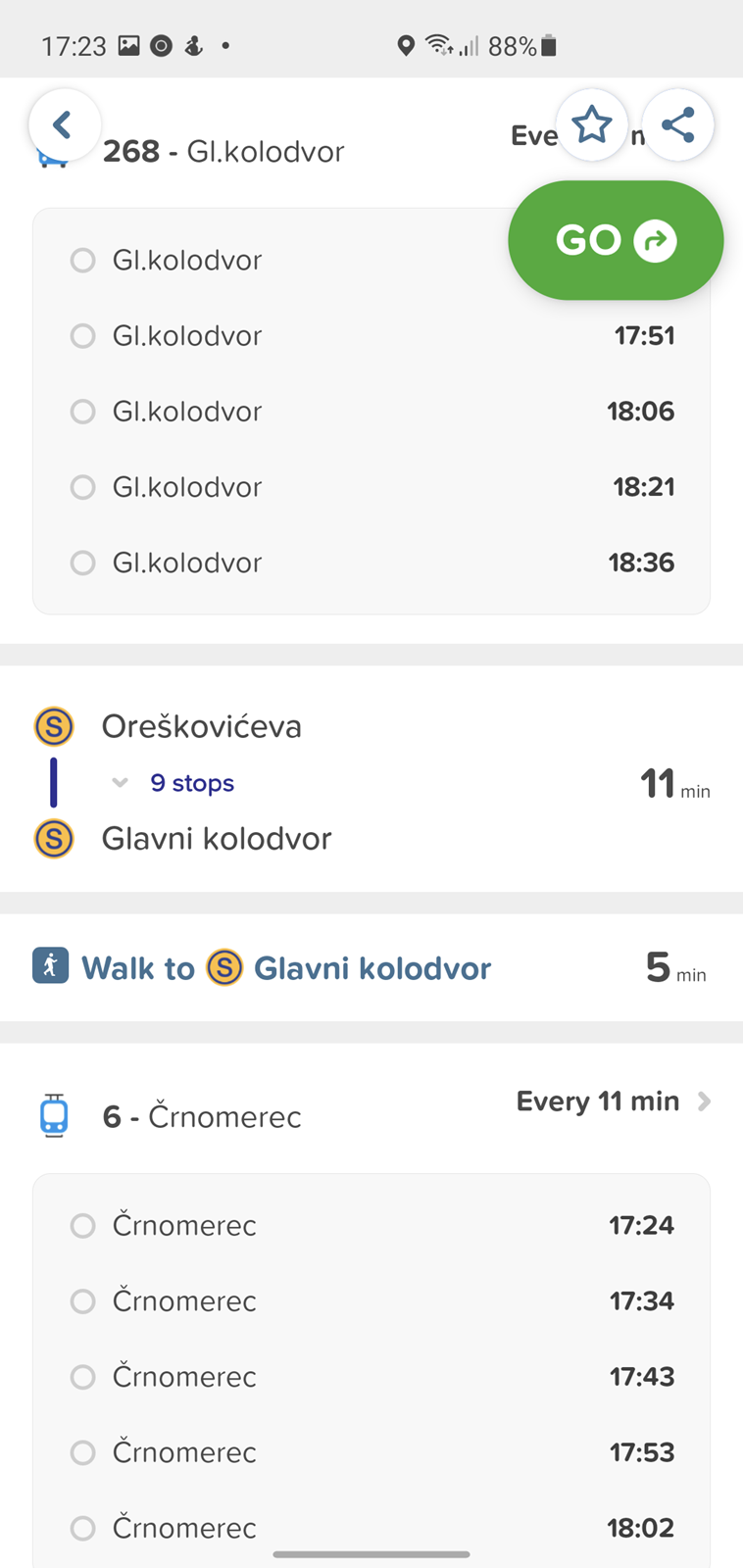Choose the Črnomerec 17:34 departure
743x1568 pixels.
pos(371,1301)
